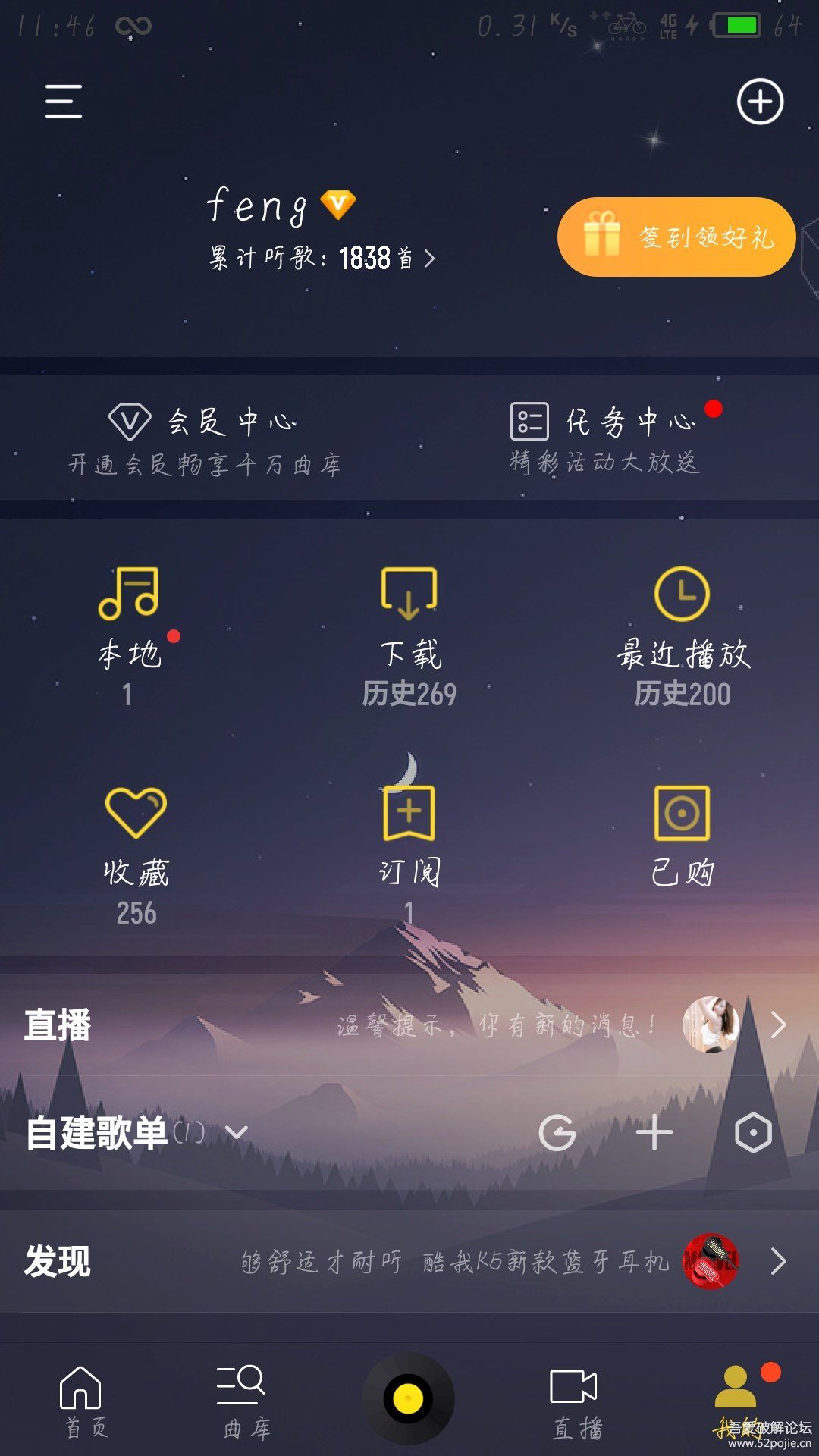Collapse the 自建歌单 playlist section

point(237,1133)
